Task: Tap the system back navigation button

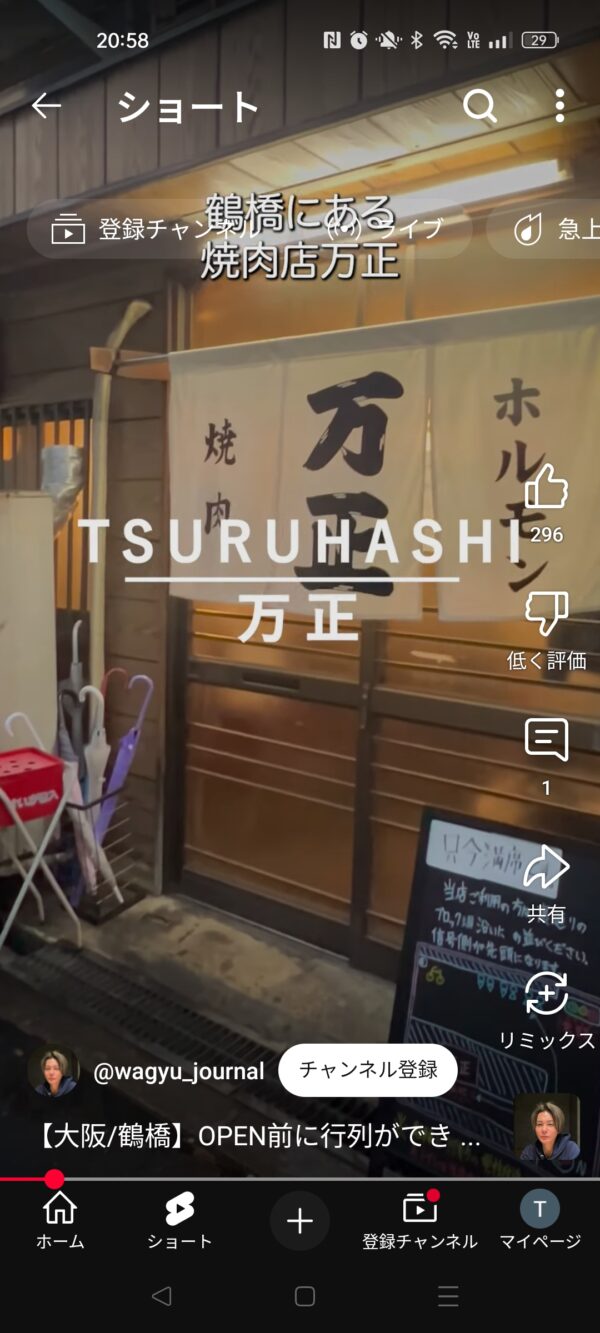Action: point(161,1297)
